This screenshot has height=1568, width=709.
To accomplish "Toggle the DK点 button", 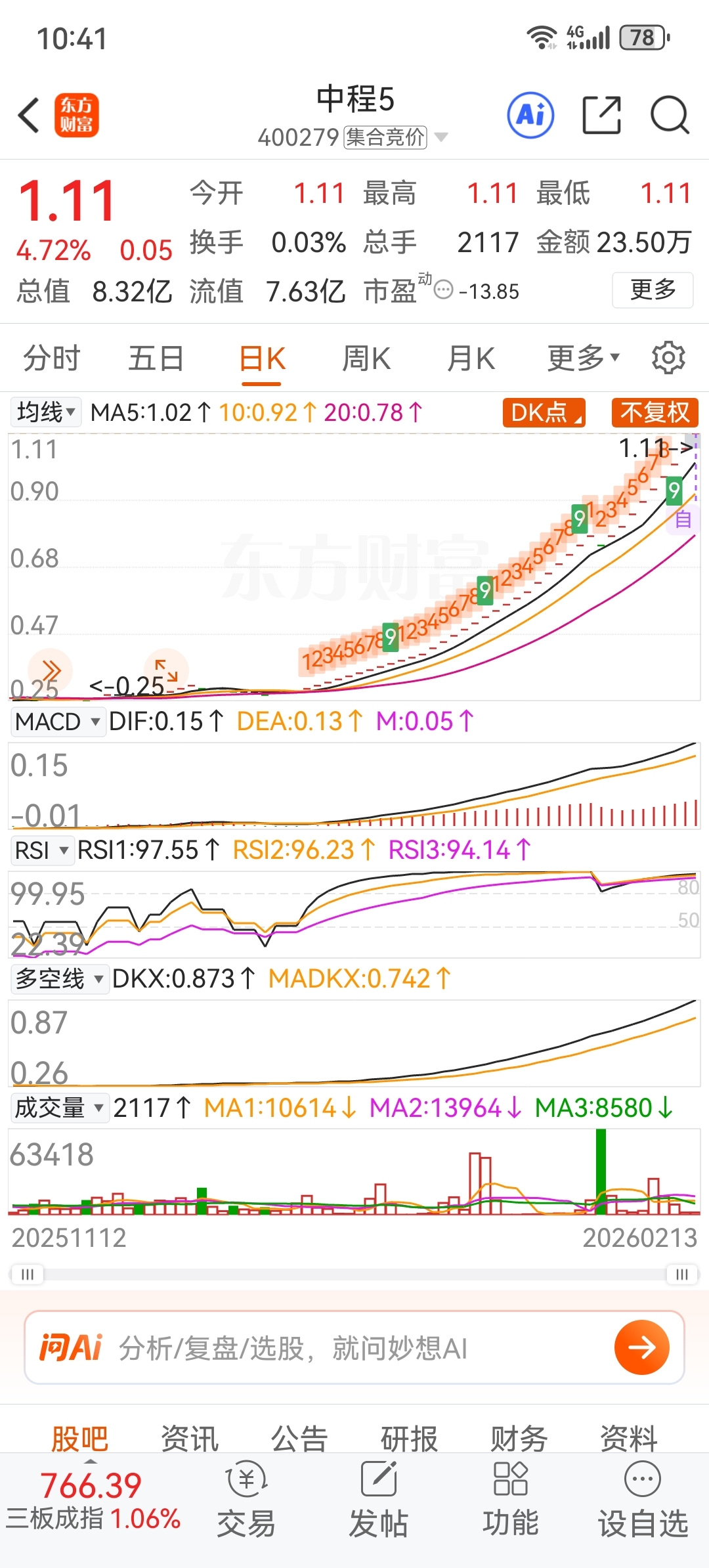I will tap(544, 412).
